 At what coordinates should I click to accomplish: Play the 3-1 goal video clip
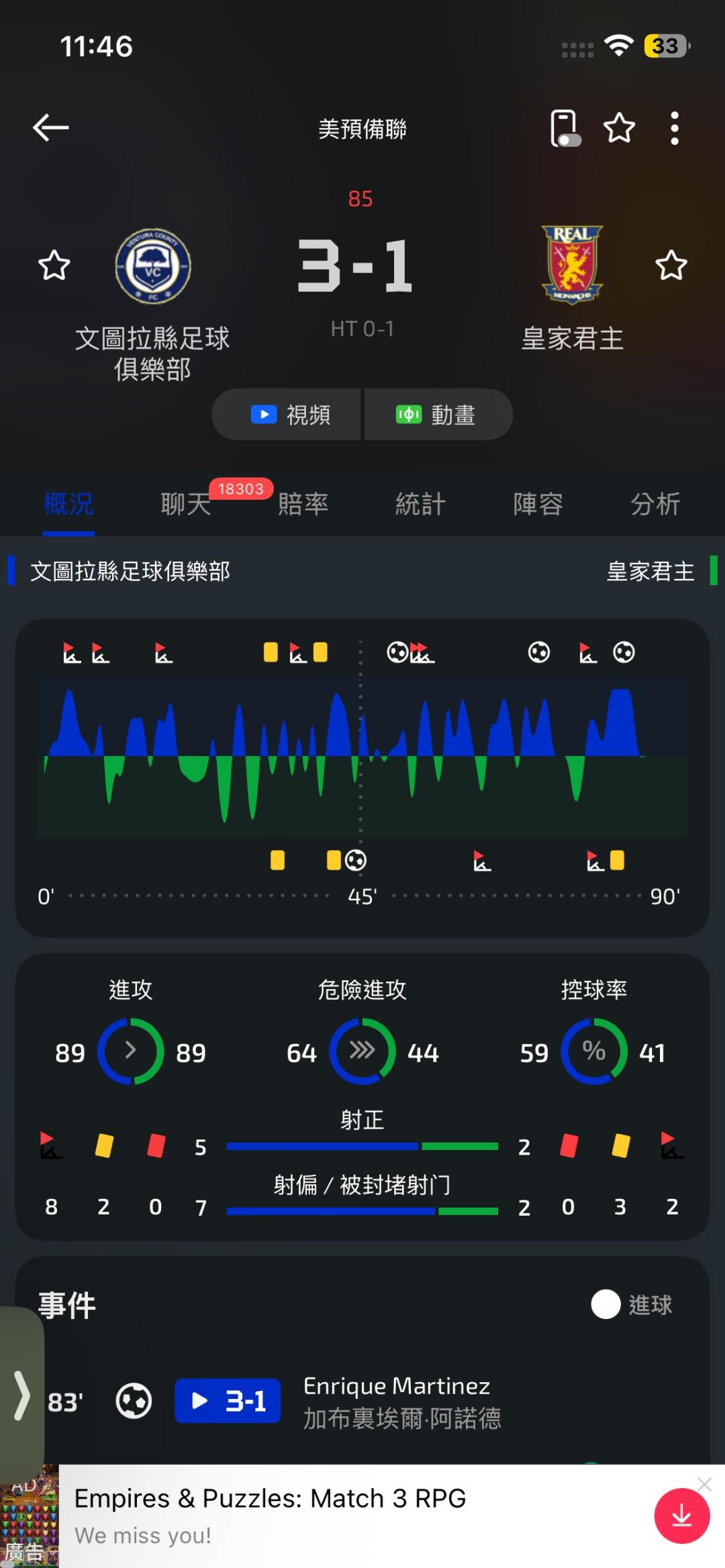(x=228, y=1401)
